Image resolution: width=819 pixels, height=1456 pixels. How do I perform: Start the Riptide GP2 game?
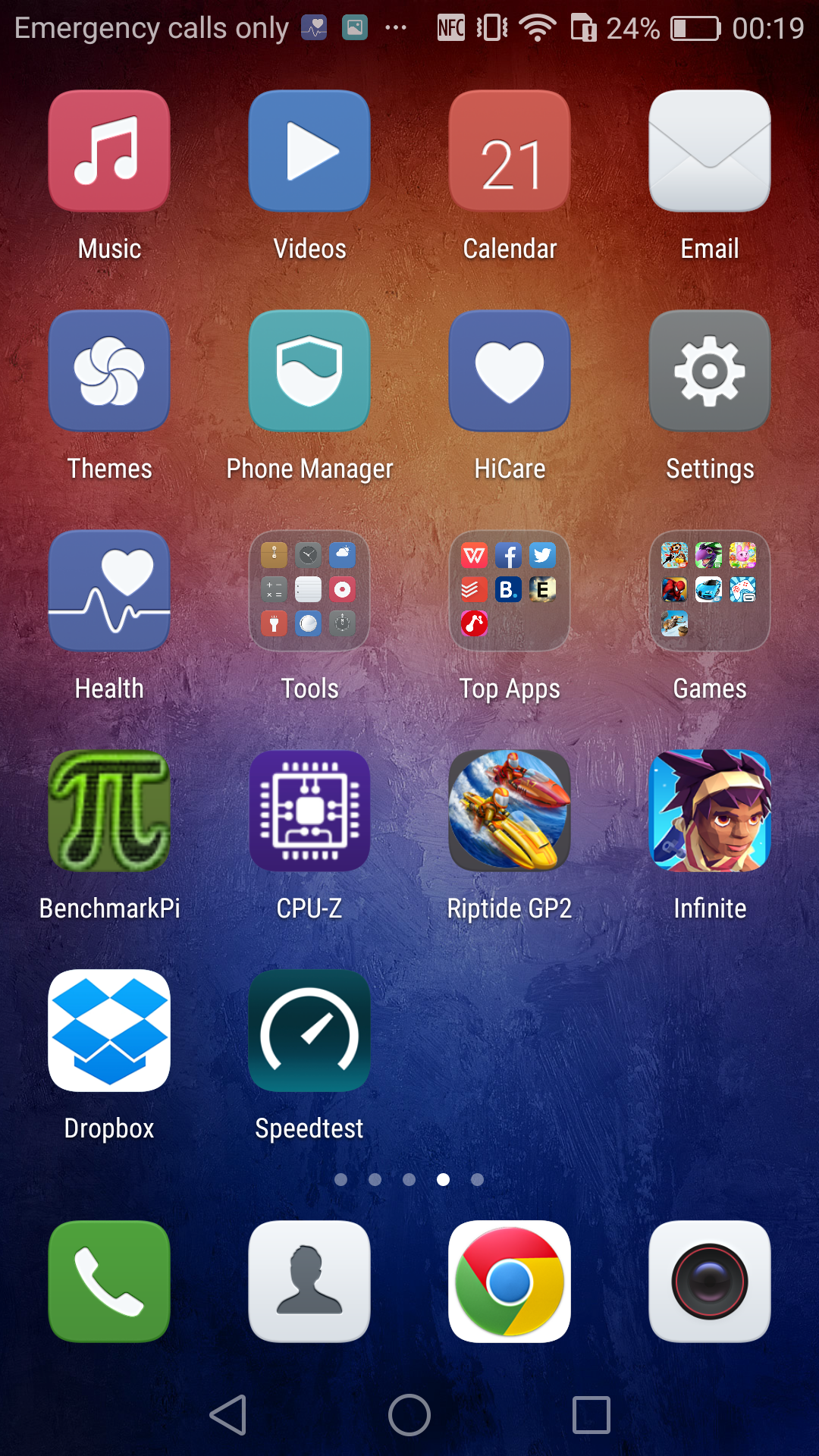coord(510,811)
